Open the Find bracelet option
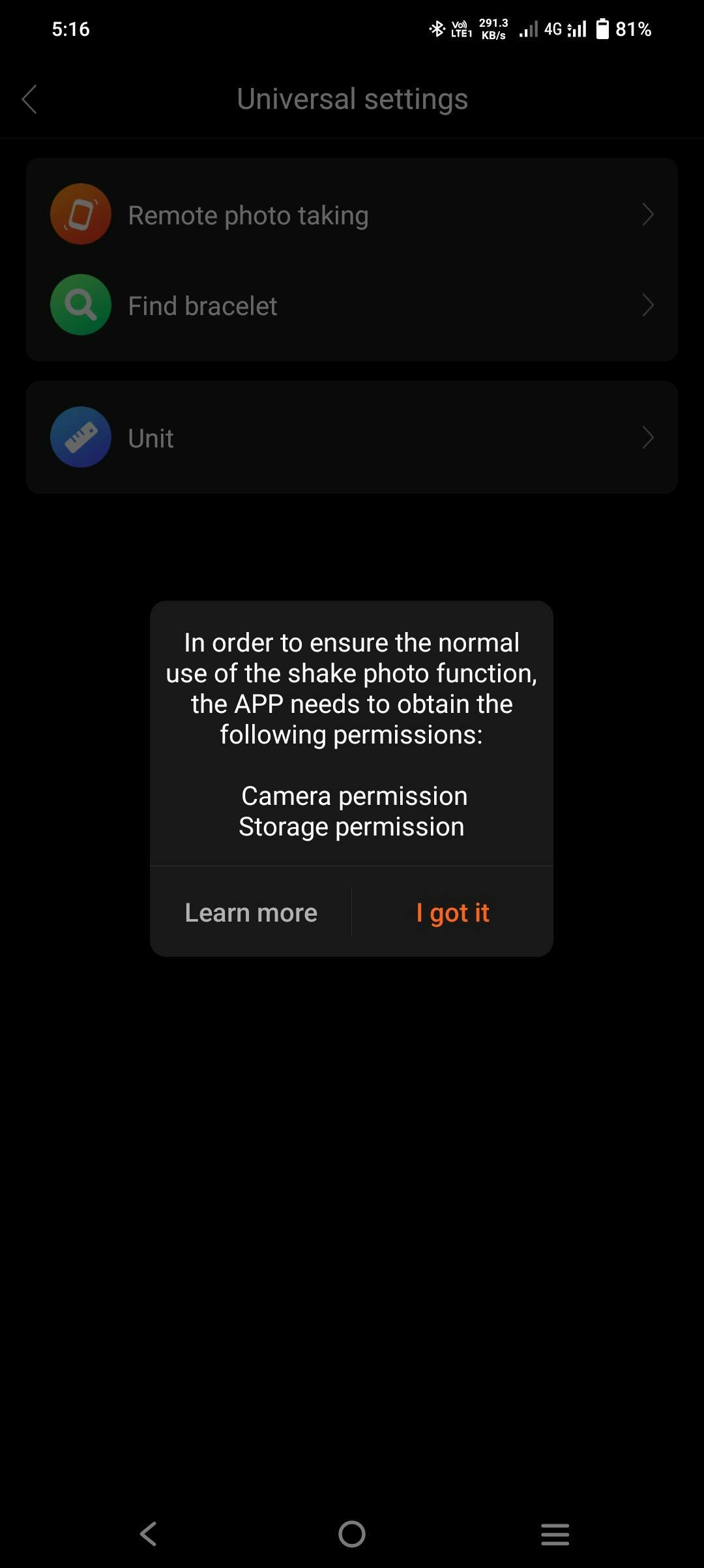 click(x=352, y=305)
